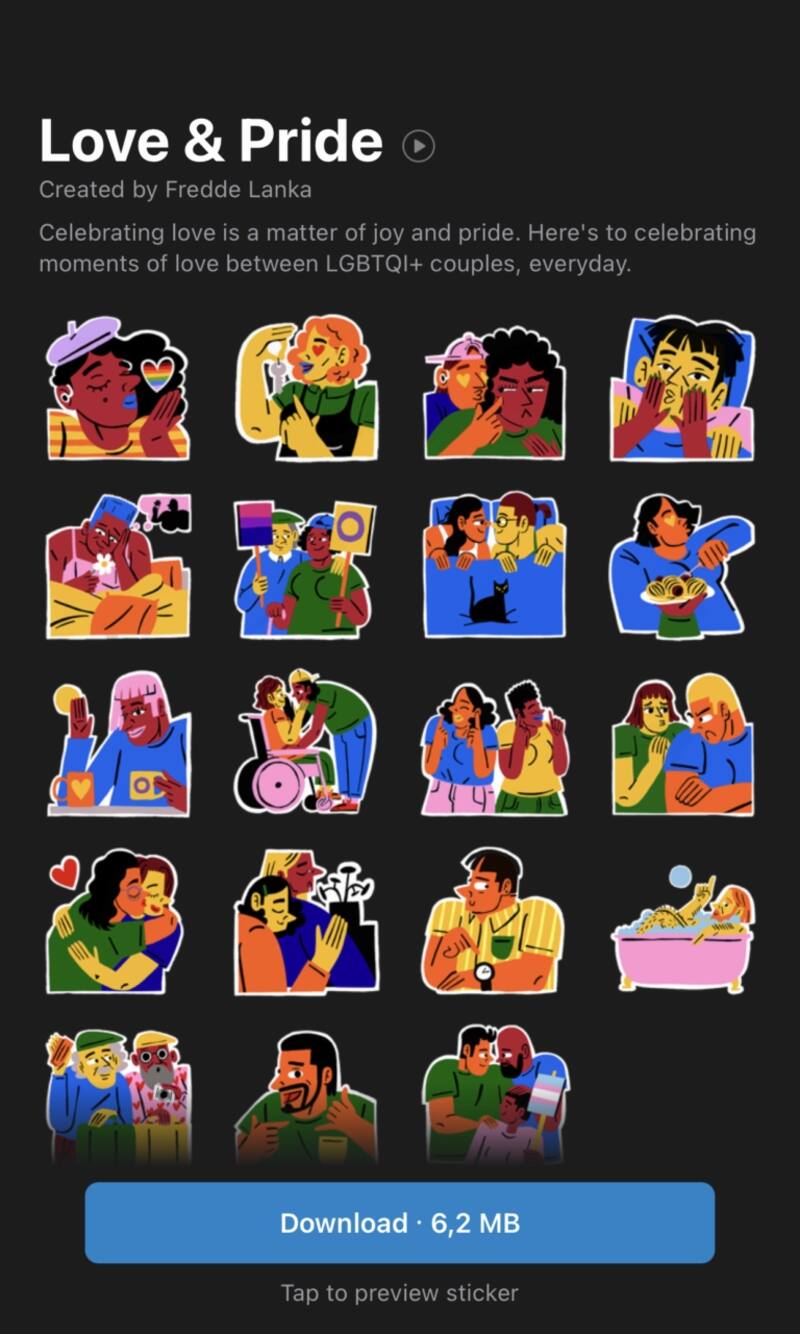Preview the hugging couple with red heart
Viewport: 800px width, 1334px height.
(x=115, y=921)
